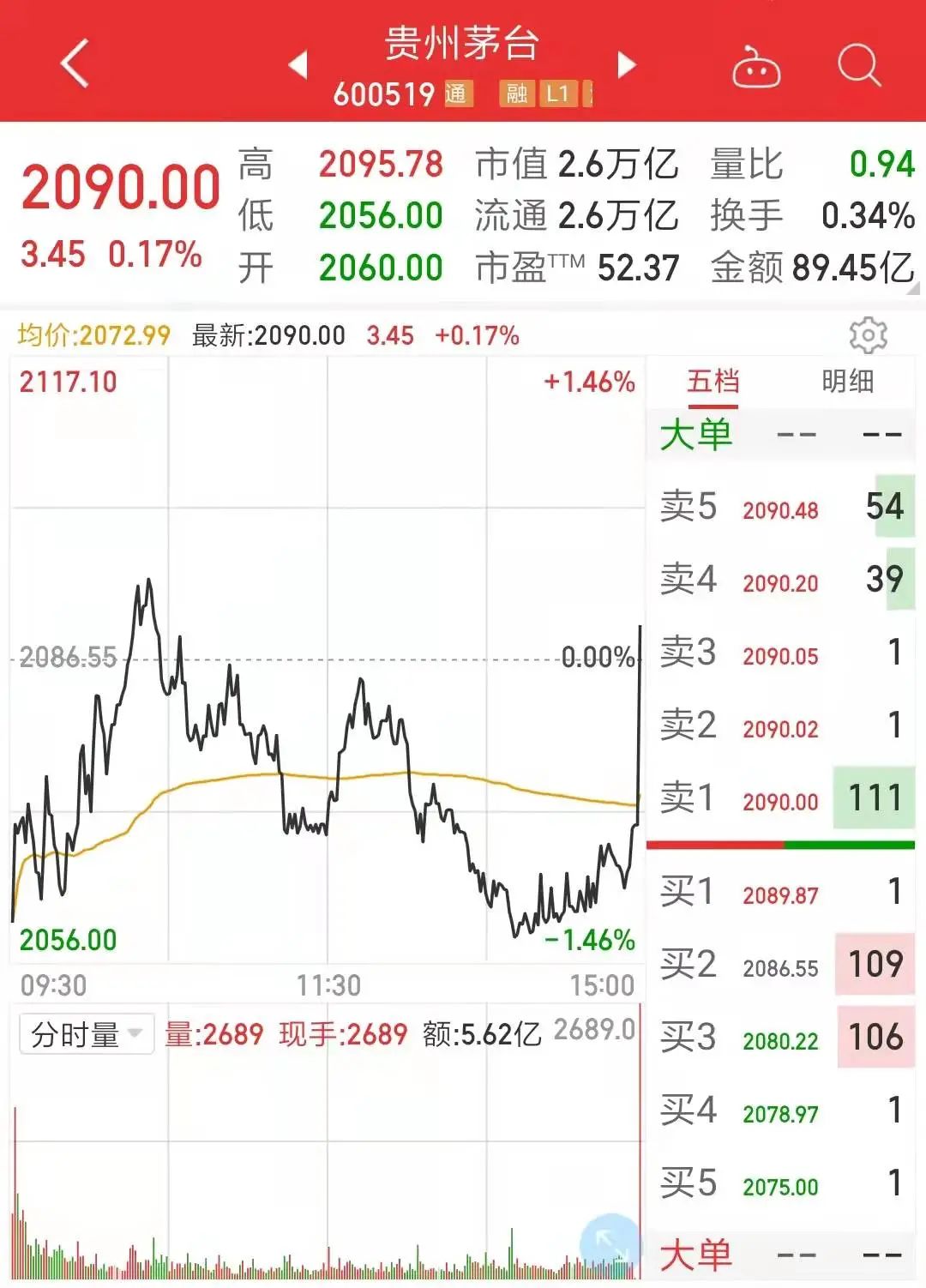
Task: Switch to the 明细 tab
Action: [847, 381]
